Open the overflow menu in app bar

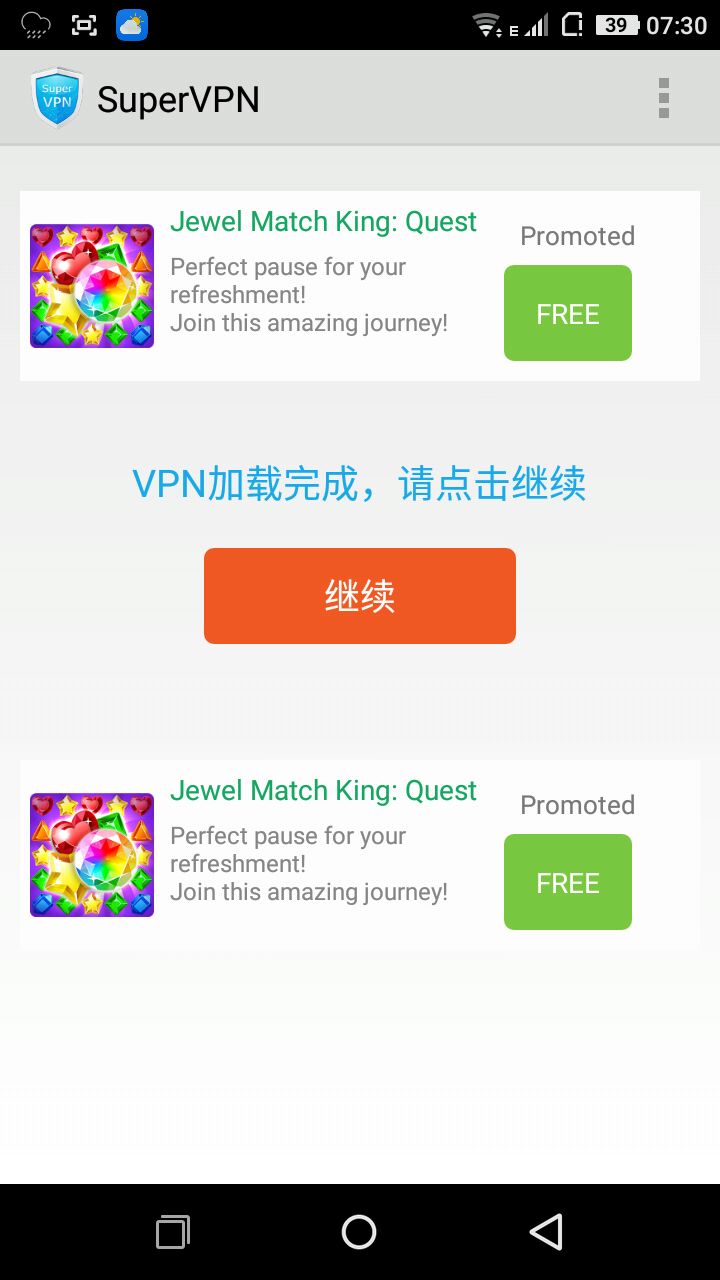tap(663, 98)
